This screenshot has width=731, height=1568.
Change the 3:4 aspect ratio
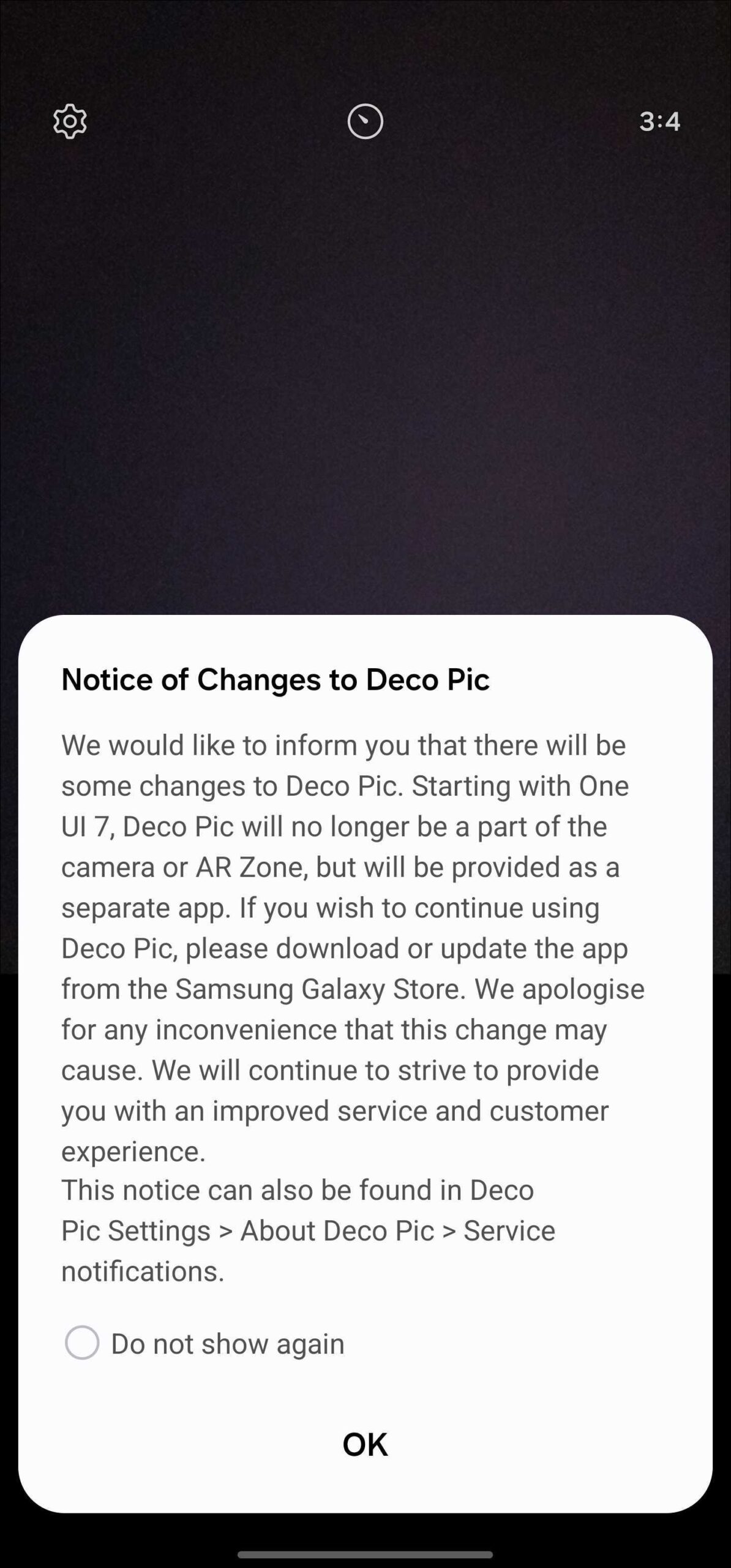pos(659,121)
